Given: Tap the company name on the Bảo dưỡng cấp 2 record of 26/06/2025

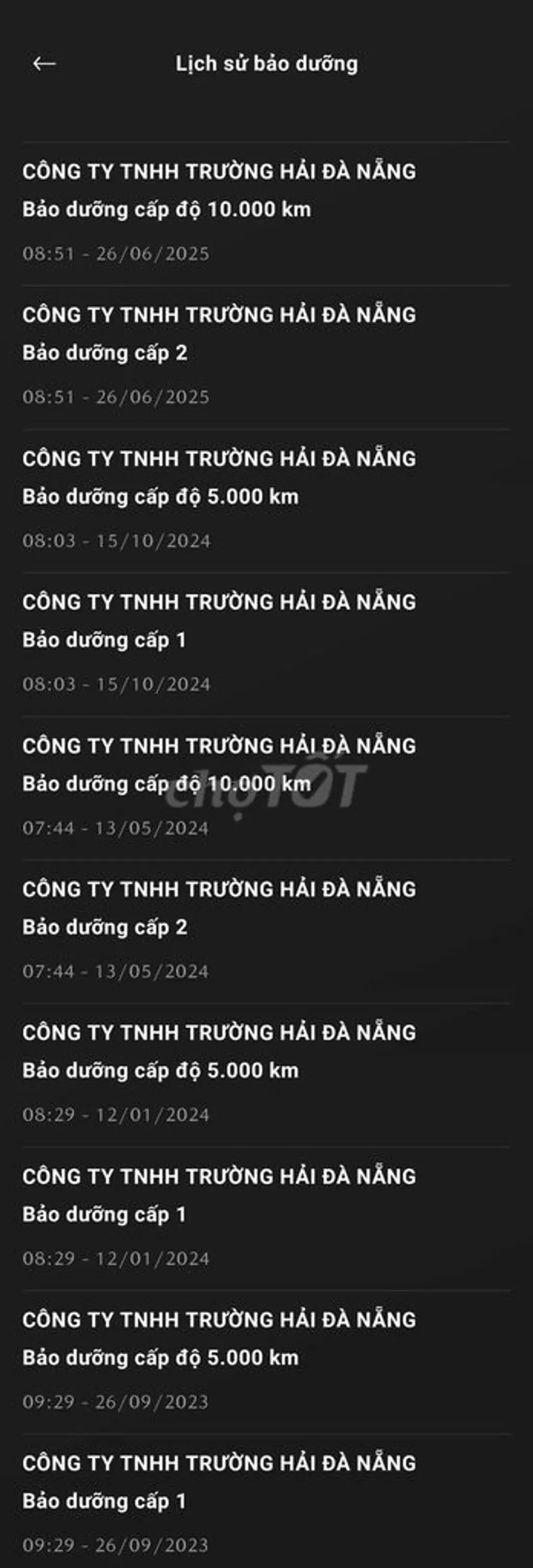Looking at the screenshot, I should pos(219,315).
